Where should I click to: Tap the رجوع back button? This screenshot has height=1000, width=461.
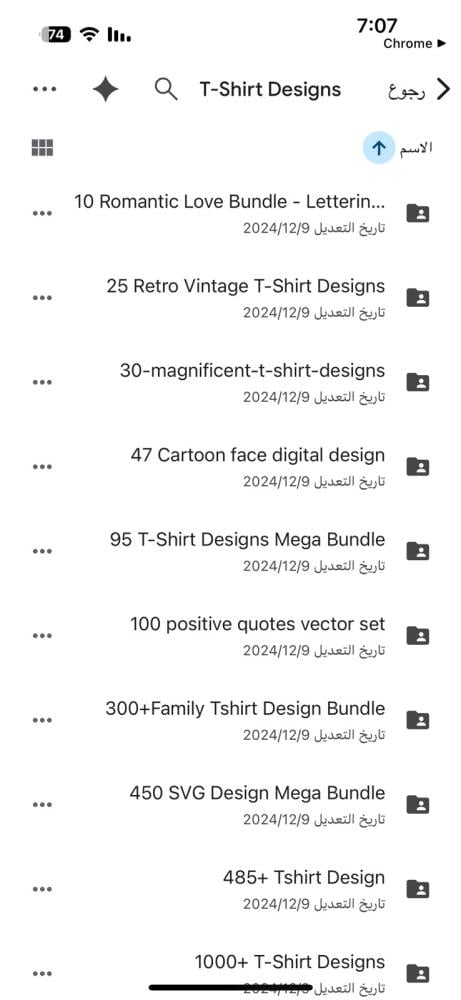[419, 90]
